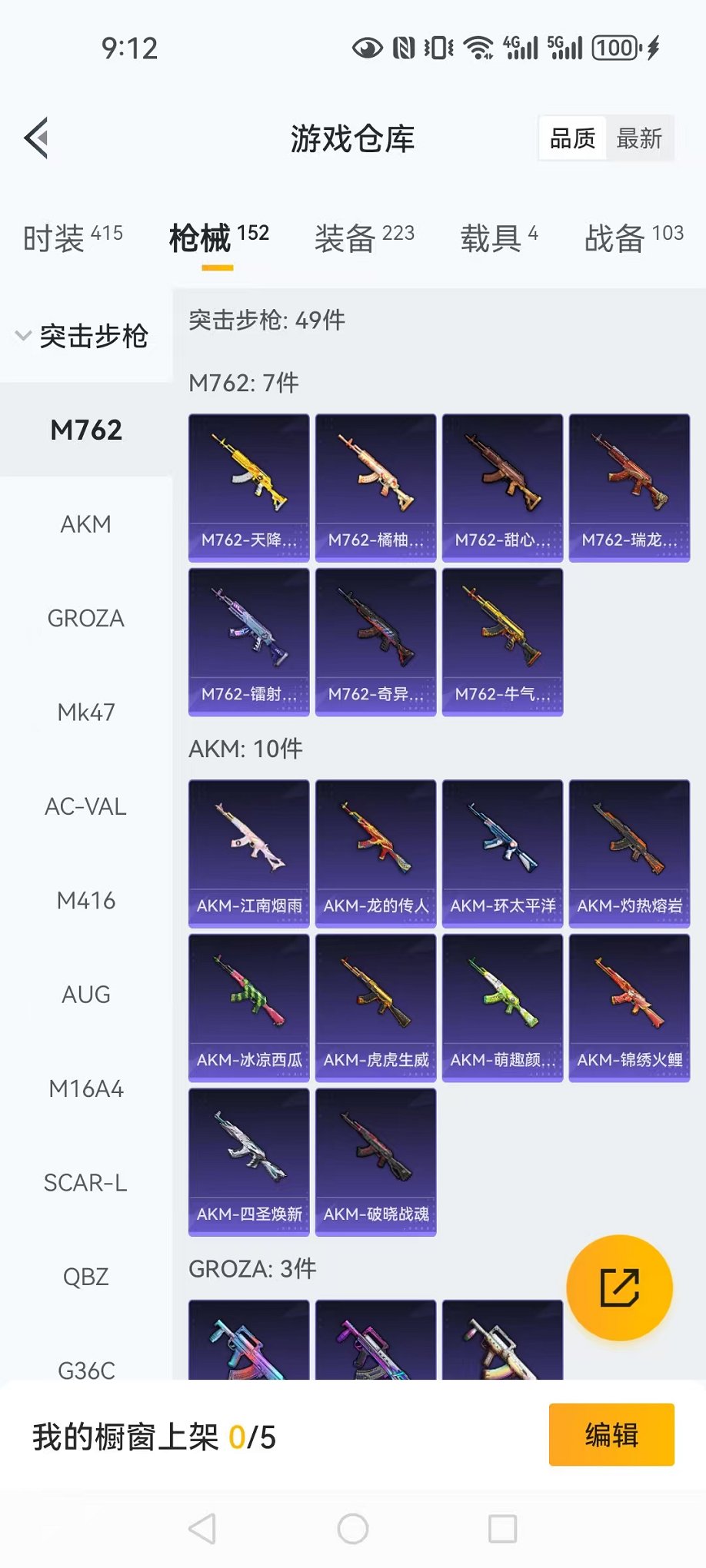Jump to M416 in the sidebar
706x1568 pixels.
click(x=85, y=901)
